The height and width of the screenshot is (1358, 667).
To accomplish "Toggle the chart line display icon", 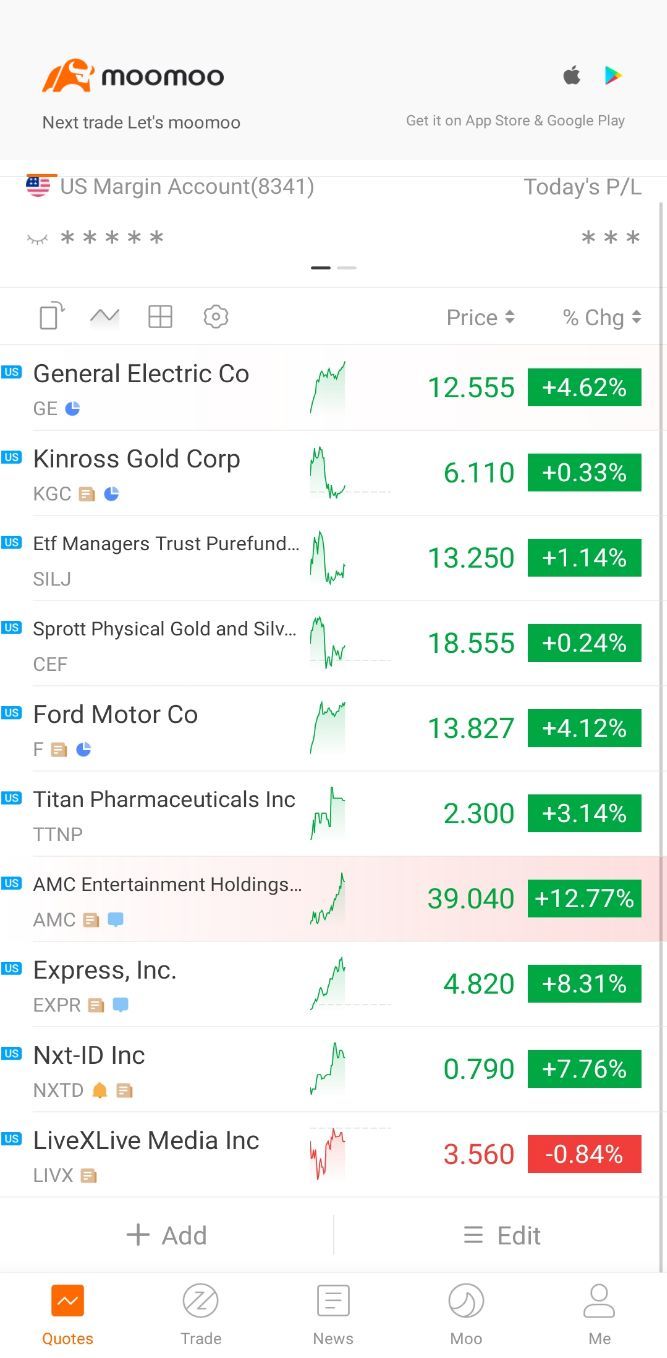I will pos(104,317).
